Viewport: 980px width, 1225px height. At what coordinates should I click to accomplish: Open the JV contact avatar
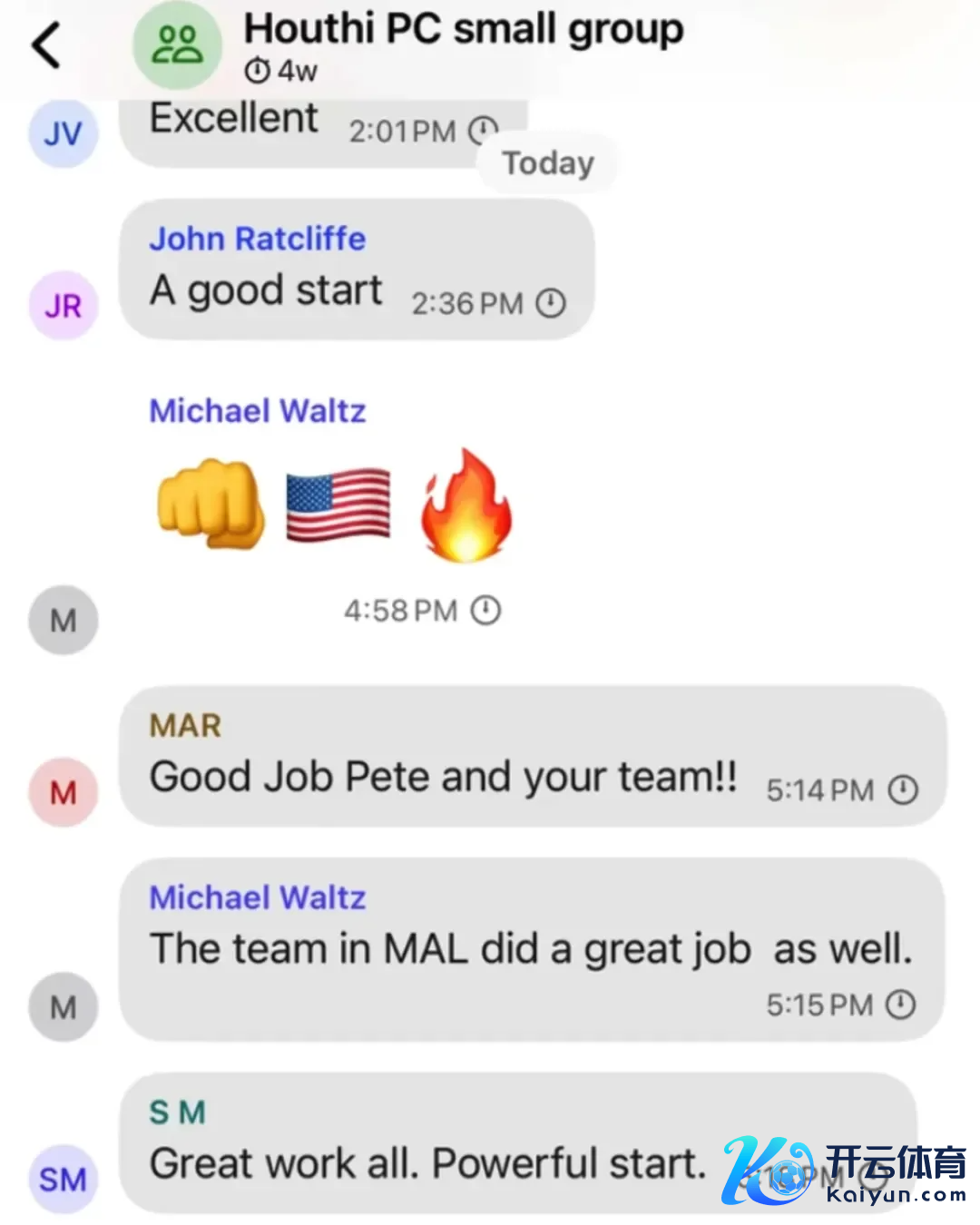click(x=63, y=133)
